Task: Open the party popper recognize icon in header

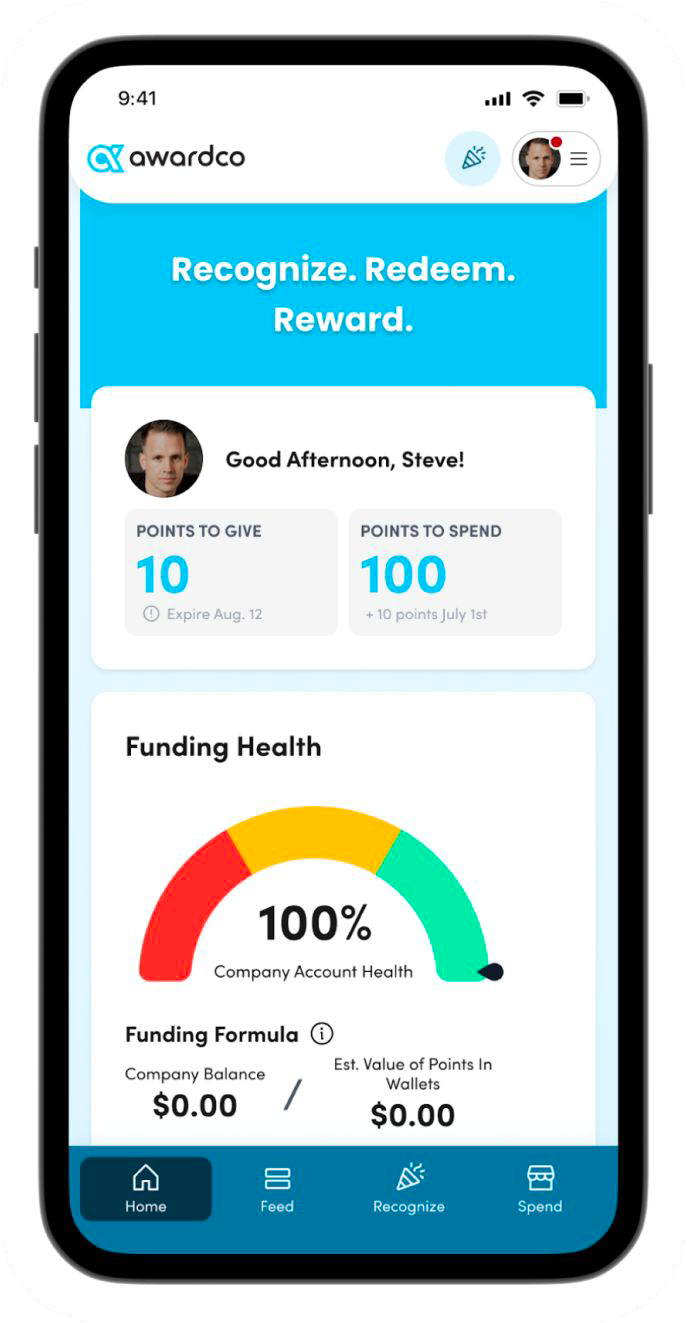Action: point(472,158)
